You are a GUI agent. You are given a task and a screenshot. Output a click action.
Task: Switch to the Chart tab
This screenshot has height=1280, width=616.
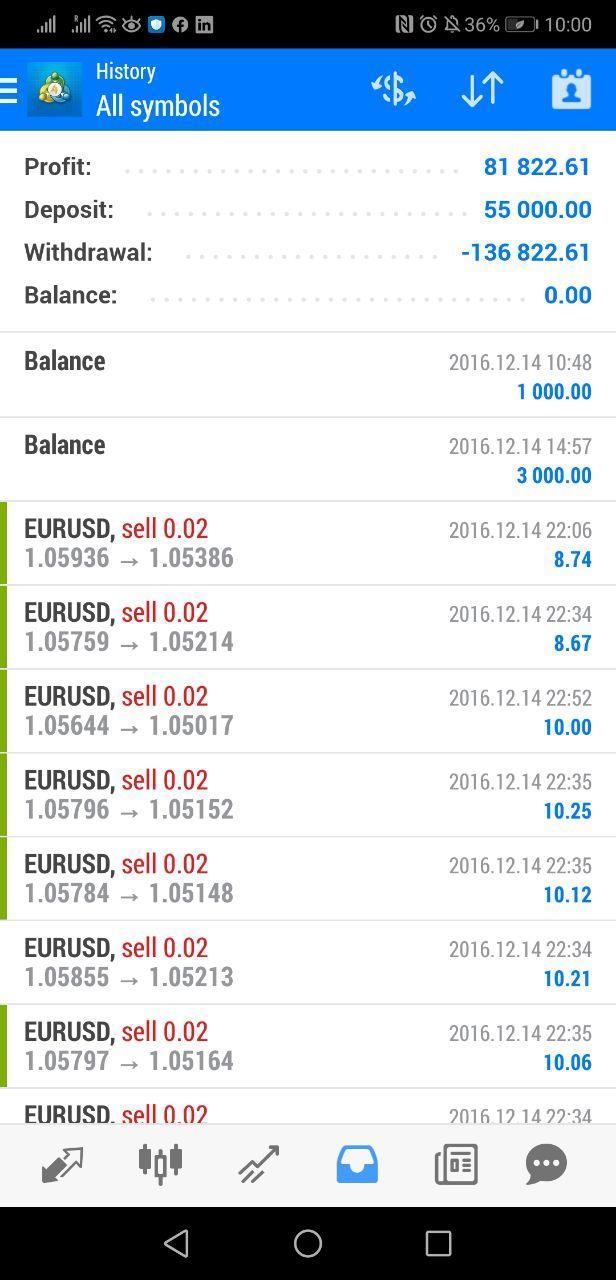pyautogui.click(x=160, y=1164)
